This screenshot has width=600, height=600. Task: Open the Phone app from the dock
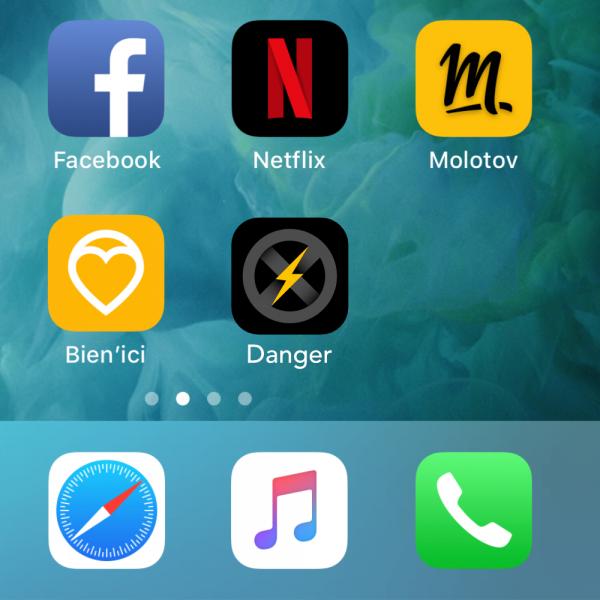(x=473, y=510)
